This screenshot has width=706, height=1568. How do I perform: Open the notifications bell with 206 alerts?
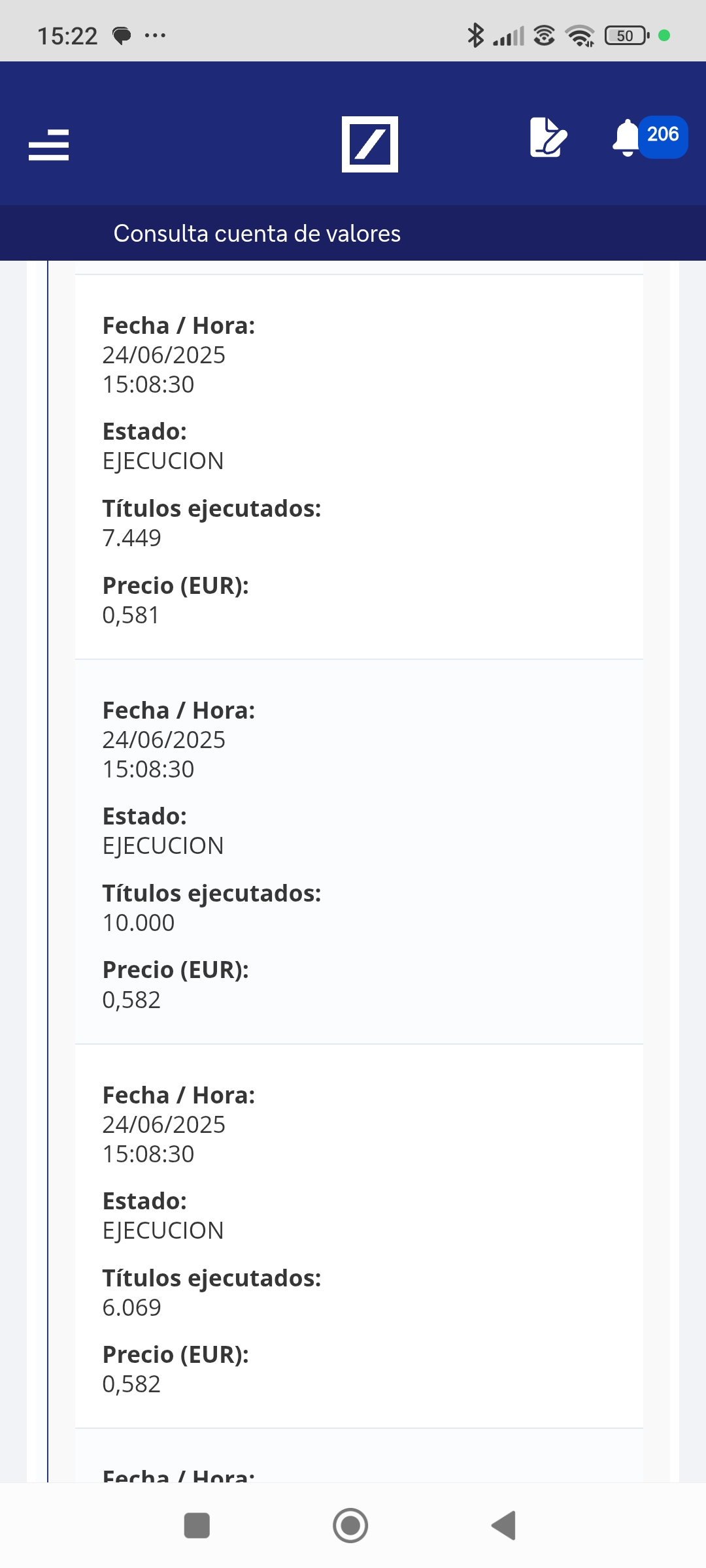click(649, 137)
